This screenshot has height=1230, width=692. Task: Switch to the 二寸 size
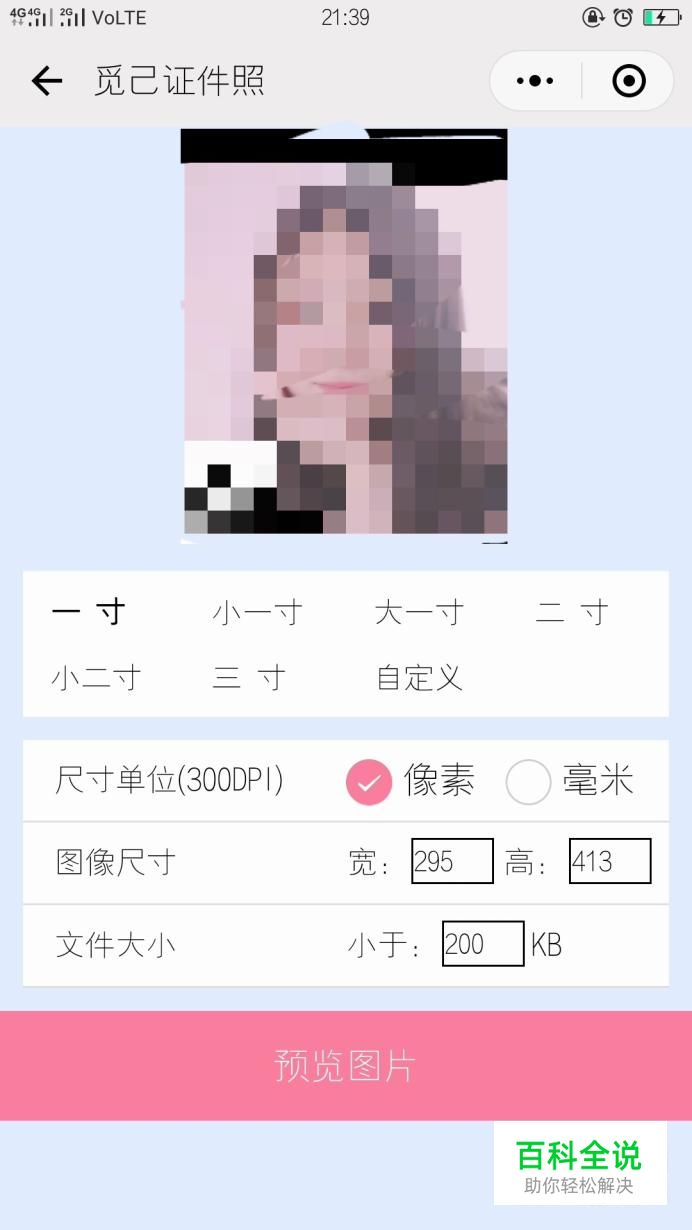point(572,612)
